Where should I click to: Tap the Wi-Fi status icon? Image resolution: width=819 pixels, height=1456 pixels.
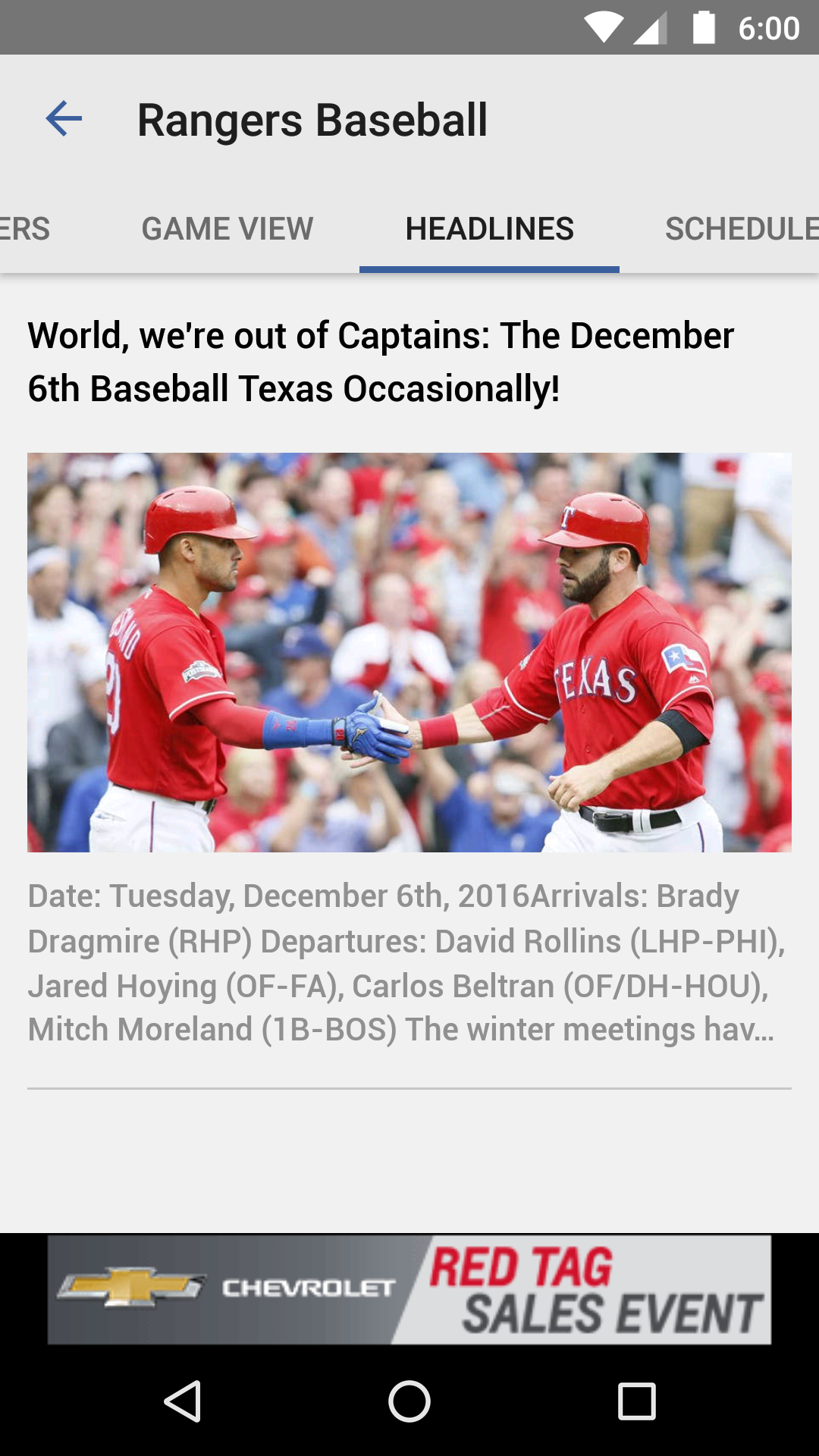603,27
